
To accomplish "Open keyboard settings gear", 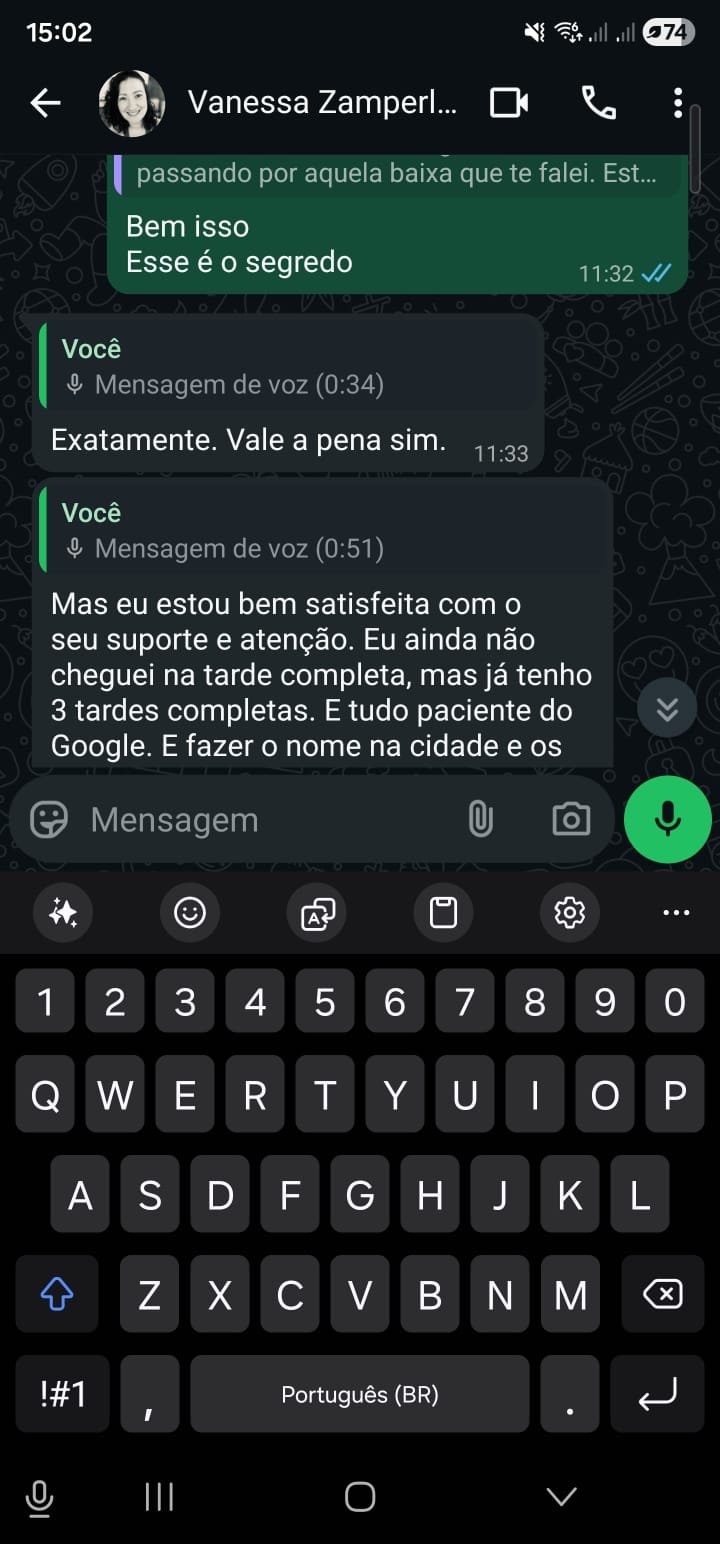I will click(570, 912).
